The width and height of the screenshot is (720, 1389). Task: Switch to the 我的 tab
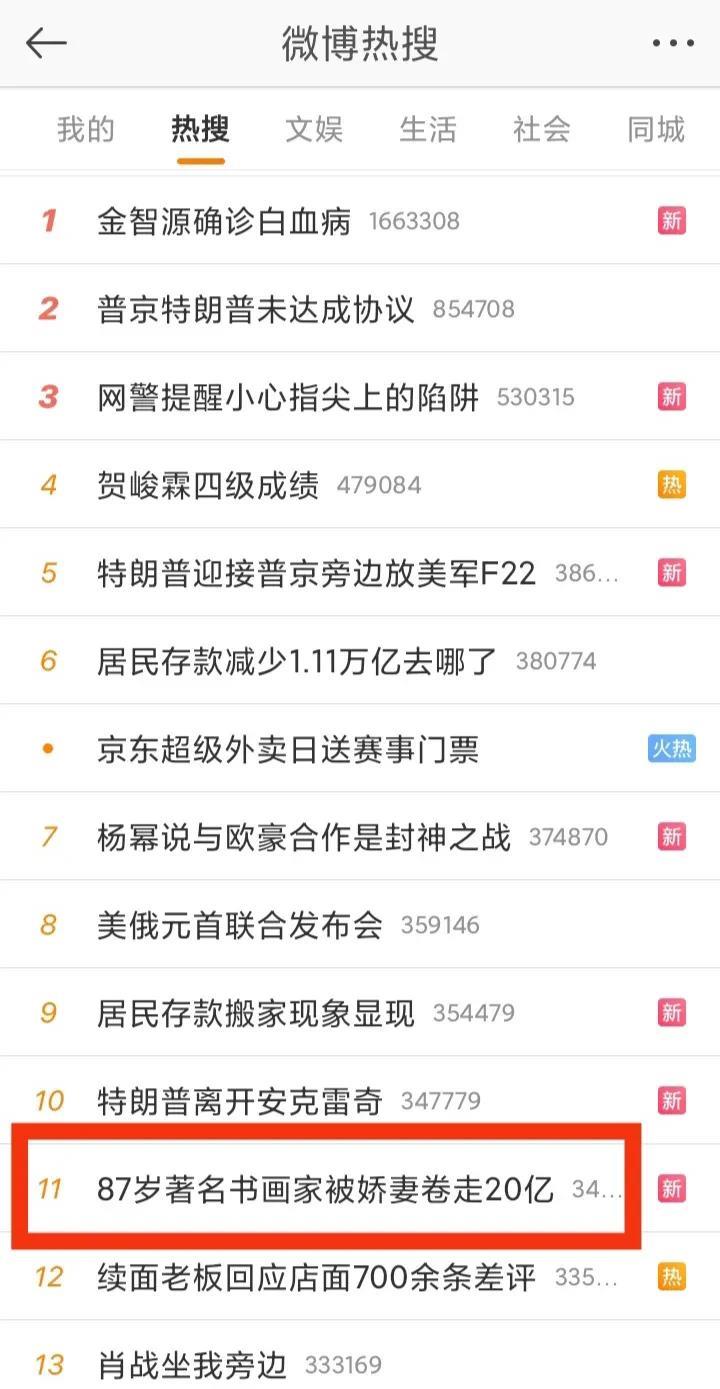pos(86,129)
